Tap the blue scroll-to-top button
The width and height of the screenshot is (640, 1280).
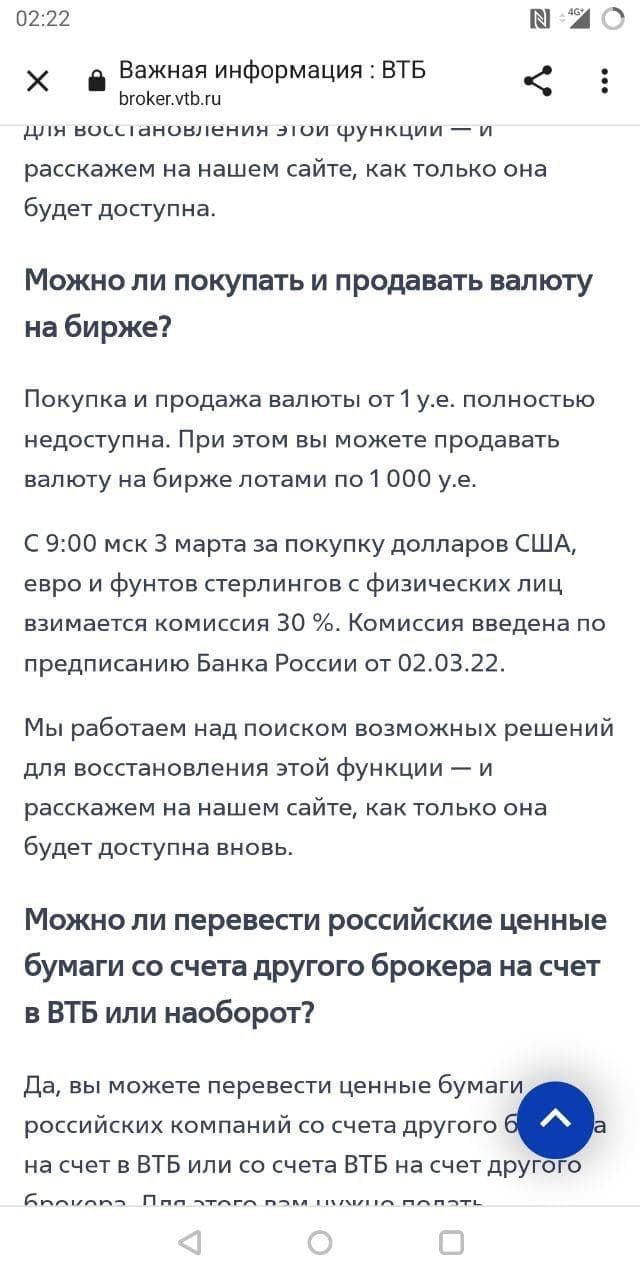tap(555, 1120)
